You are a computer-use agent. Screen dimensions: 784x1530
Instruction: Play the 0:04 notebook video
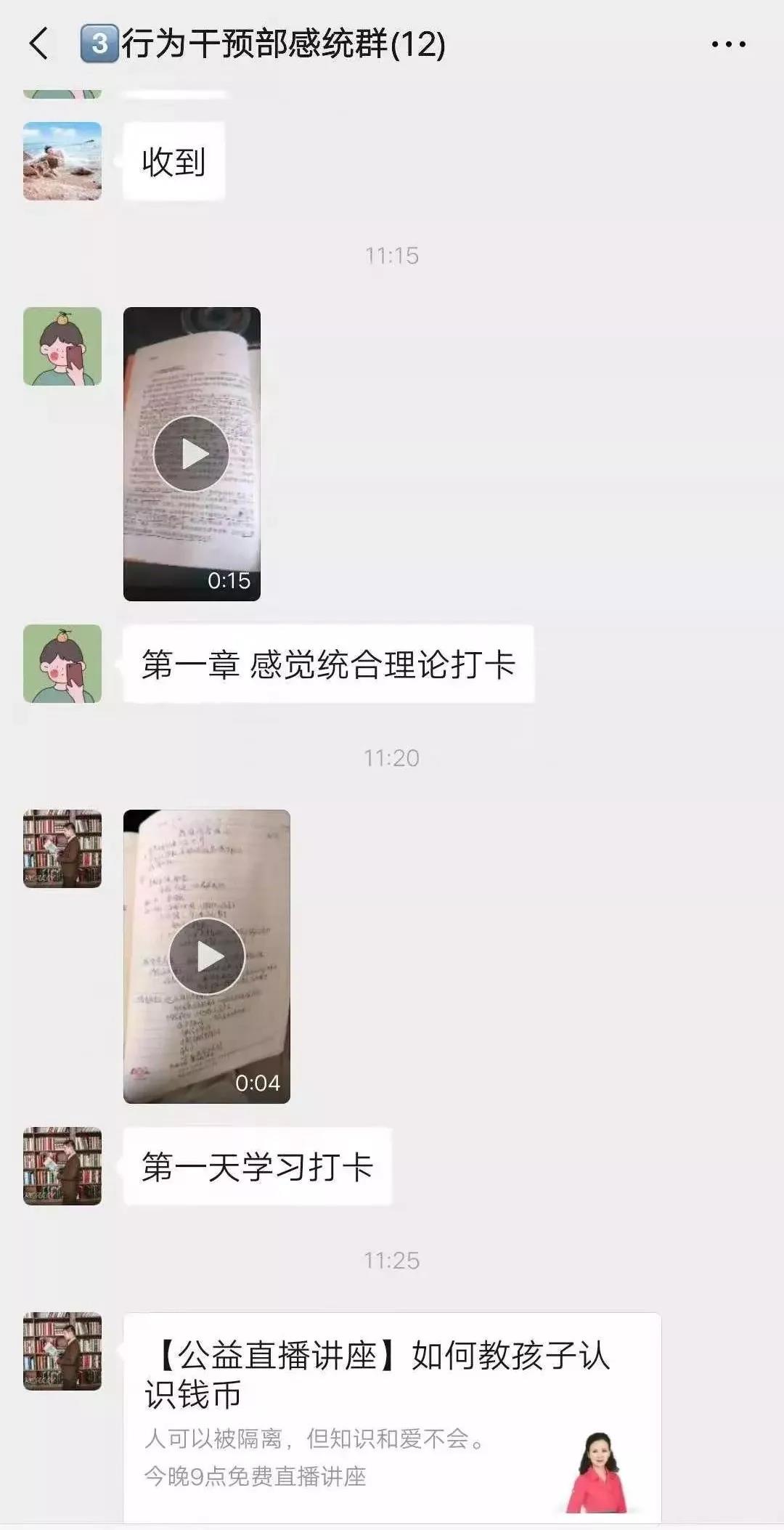click(x=207, y=956)
